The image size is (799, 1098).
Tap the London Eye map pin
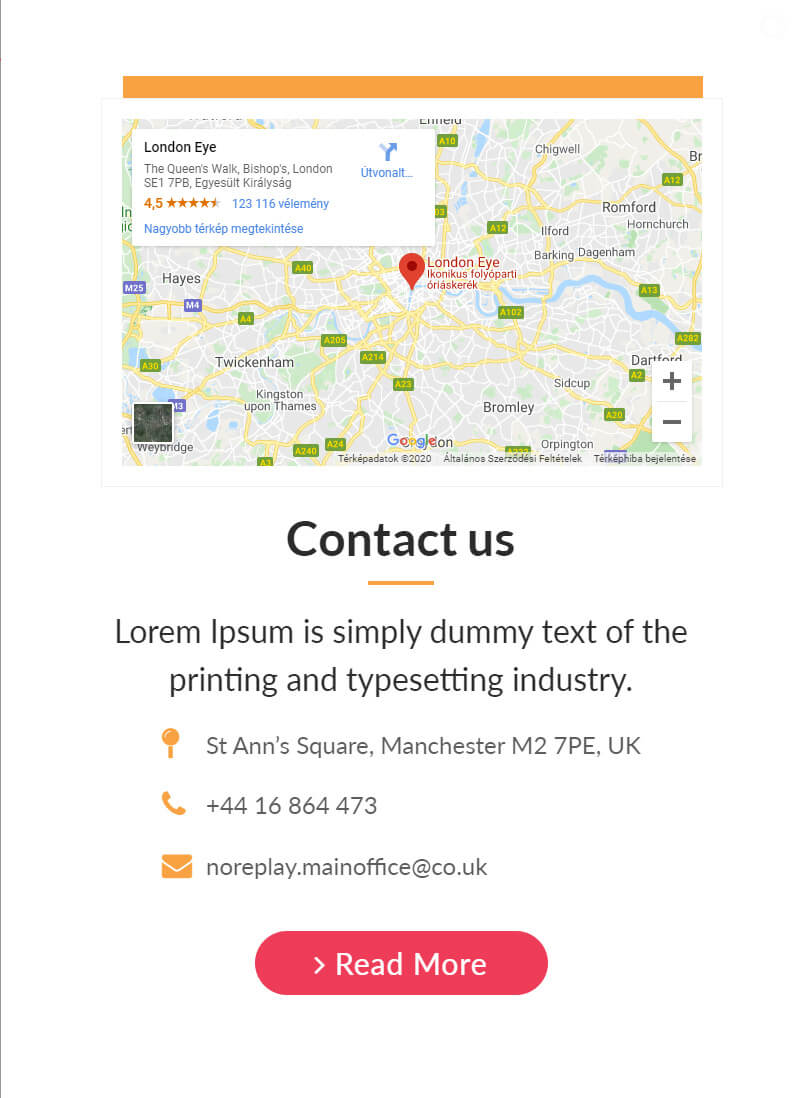(411, 269)
